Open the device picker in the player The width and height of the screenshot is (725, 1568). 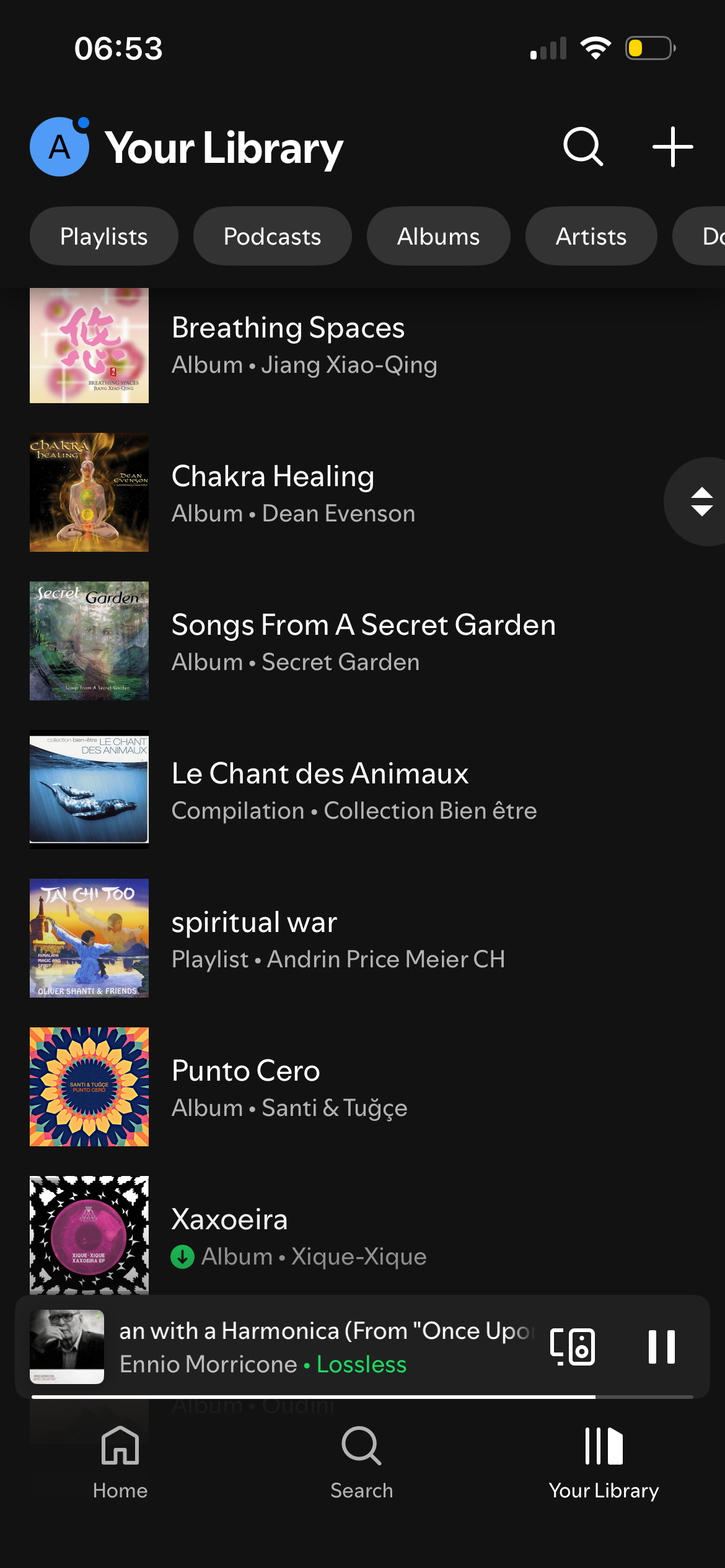[573, 1346]
